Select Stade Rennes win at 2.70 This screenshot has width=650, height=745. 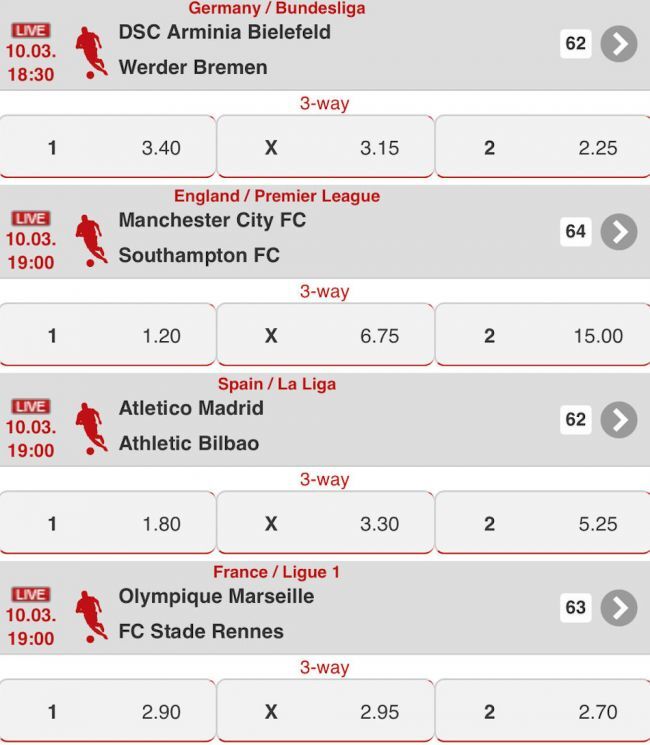[x=542, y=712]
